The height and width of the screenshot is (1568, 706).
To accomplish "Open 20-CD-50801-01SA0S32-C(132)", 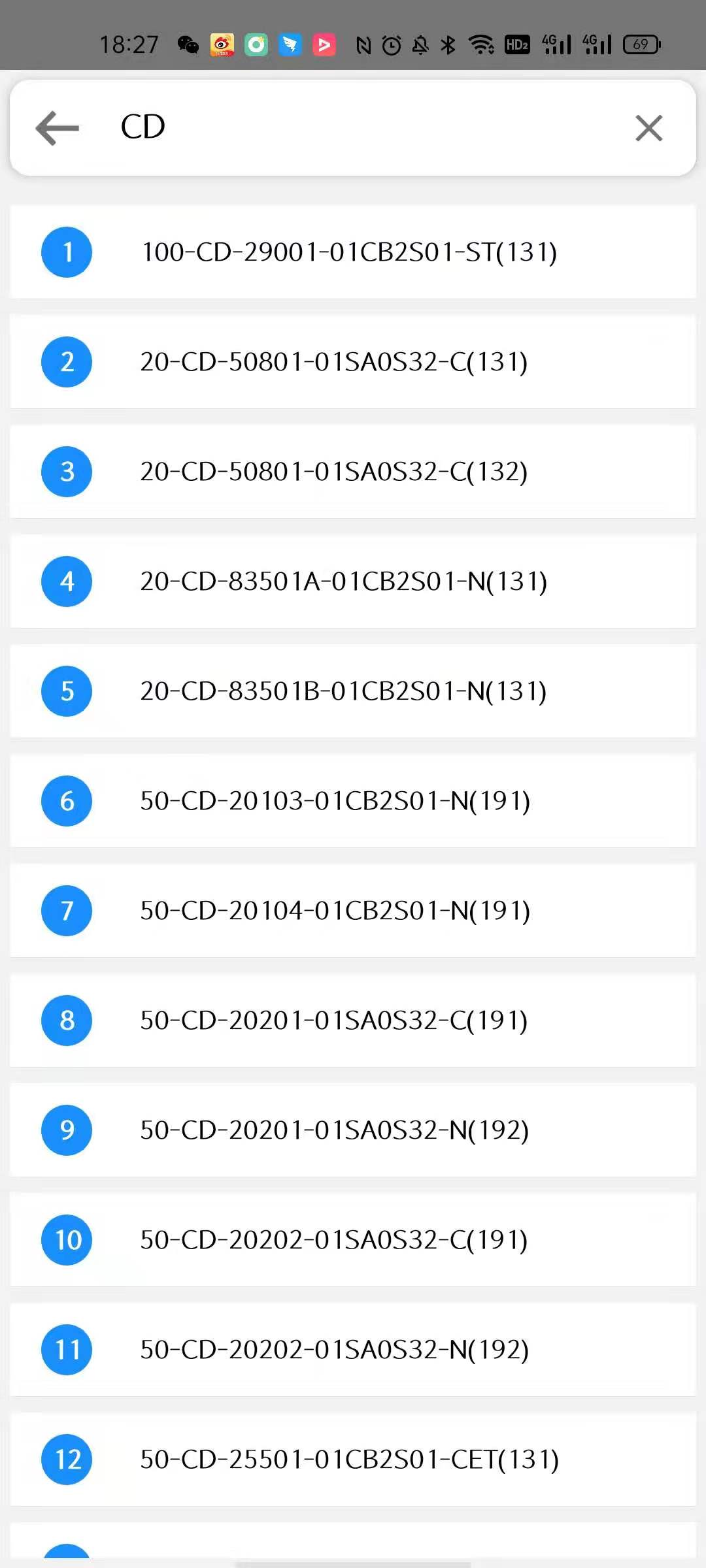I will [x=334, y=472].
